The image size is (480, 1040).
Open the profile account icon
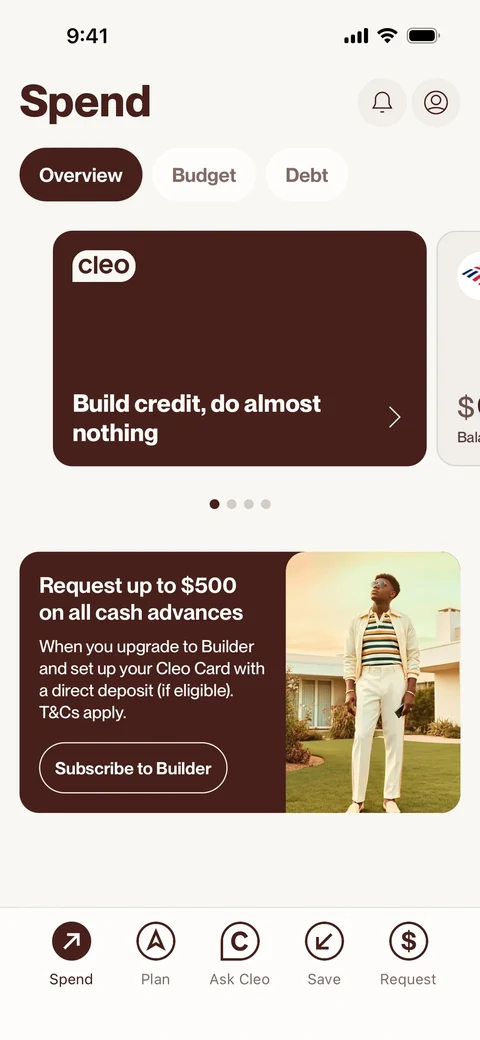click(x=436, y=103)
